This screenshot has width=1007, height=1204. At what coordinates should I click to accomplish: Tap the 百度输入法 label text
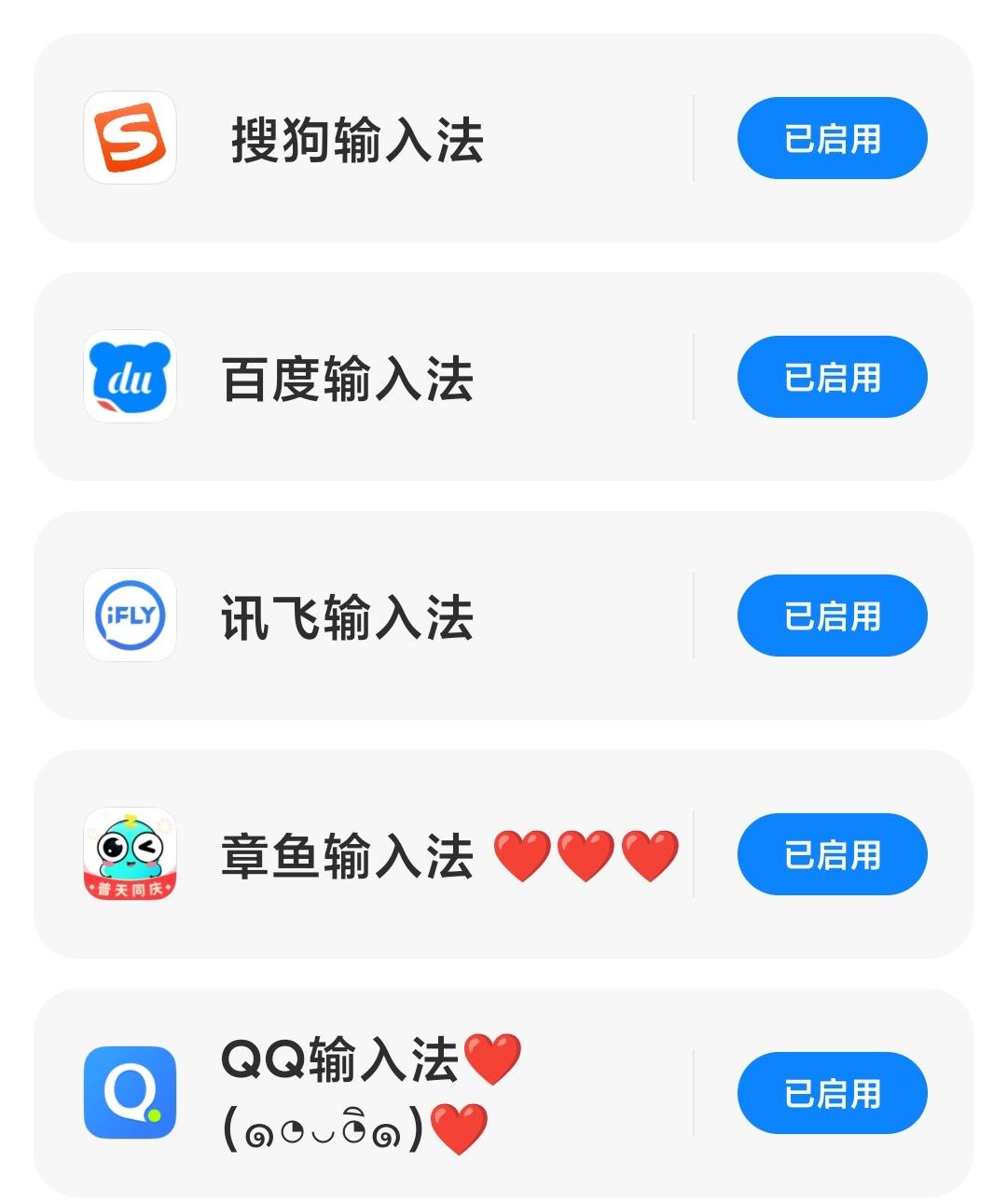(x=350, y=377)
